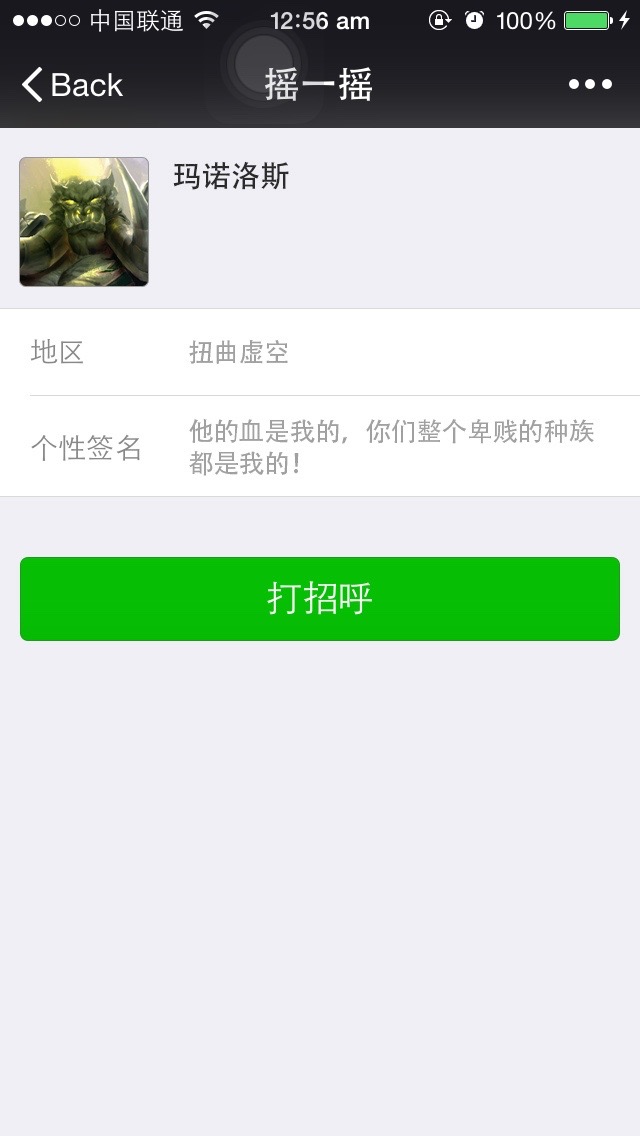Tap the green 打招呼 greeting button

[x=320, y=598]
